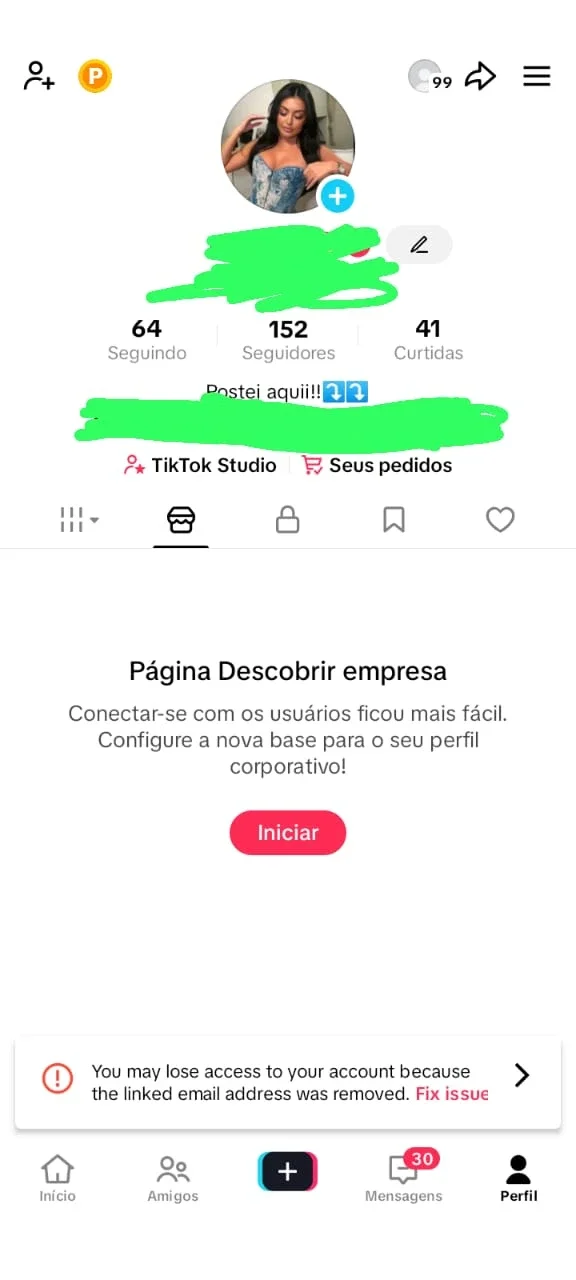Open the hamburger menu
Viewport: 576px width, 1280px height.
tap(537, 76)
